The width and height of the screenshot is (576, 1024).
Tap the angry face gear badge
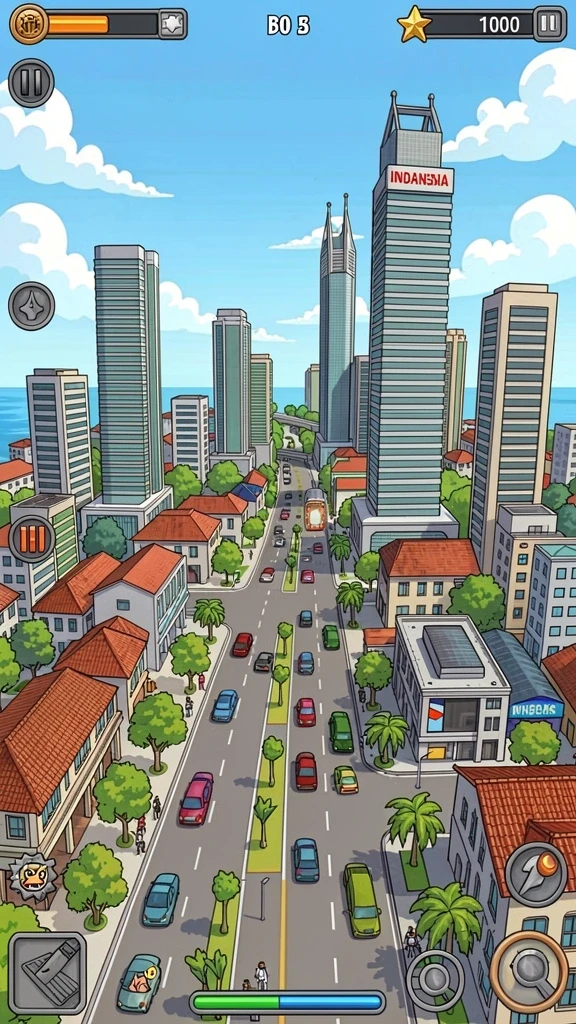(32, 877)
